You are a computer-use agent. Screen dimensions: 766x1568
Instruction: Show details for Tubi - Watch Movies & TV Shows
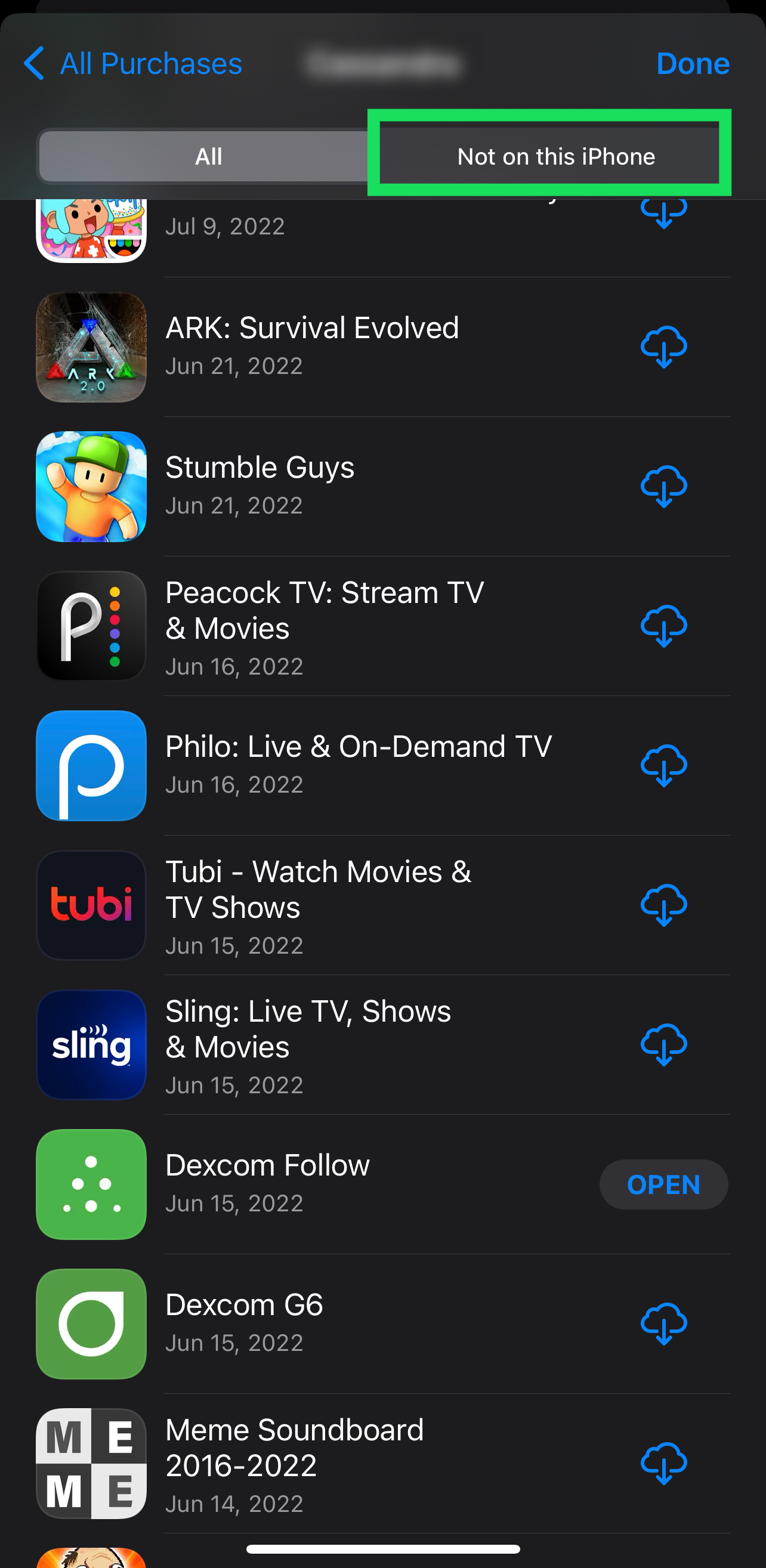[x=318, y=889]
